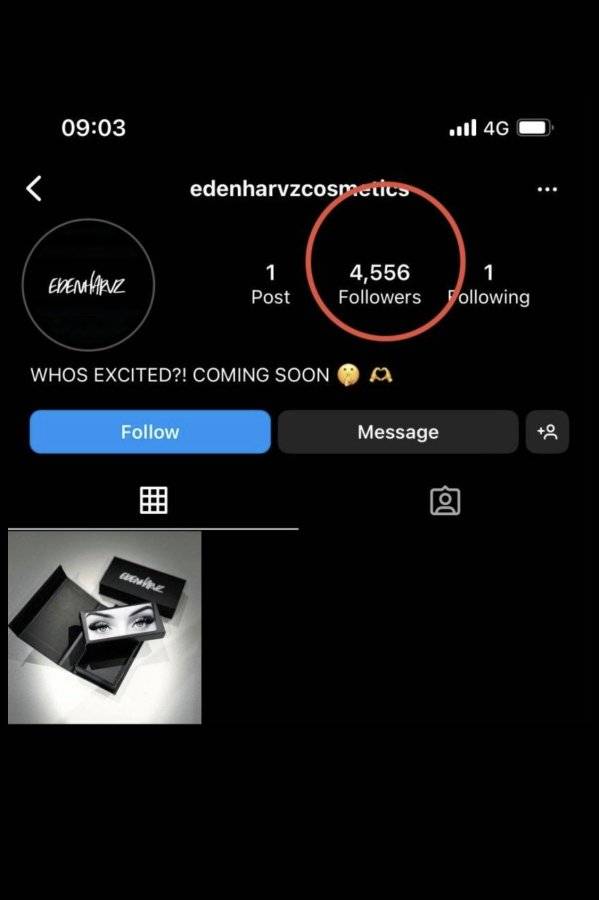Follow edenharvzcosmetics
599x900 pixels.
[x=150, y=432]
